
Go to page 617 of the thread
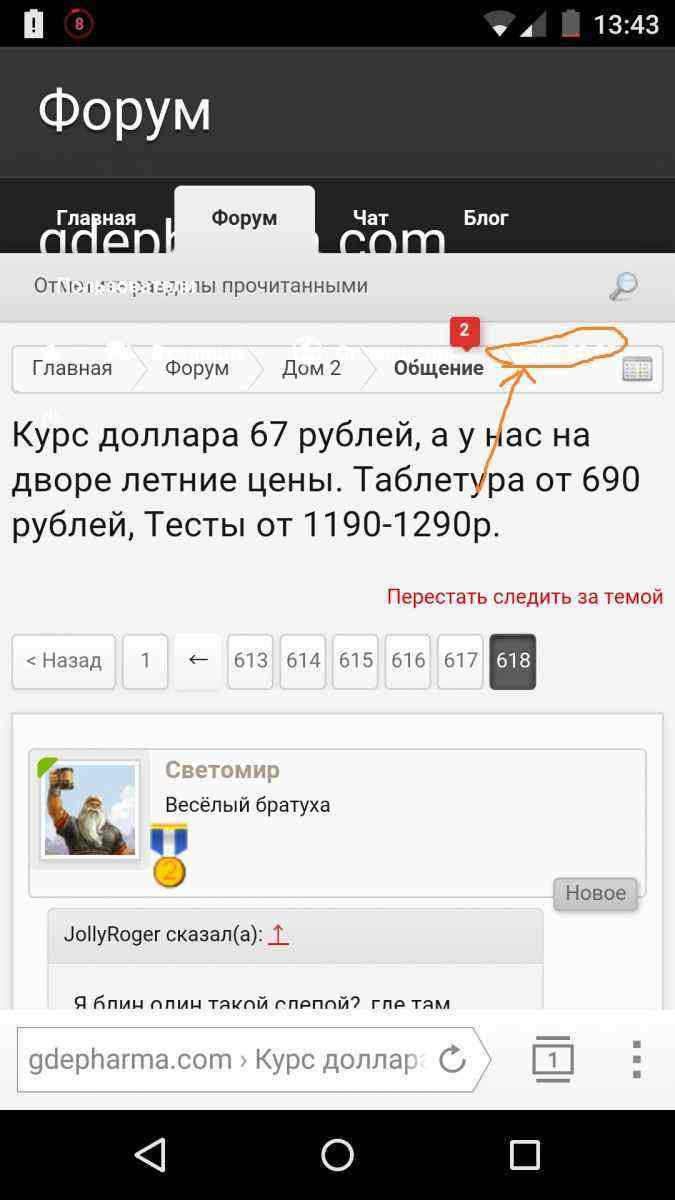pos(460,661)
